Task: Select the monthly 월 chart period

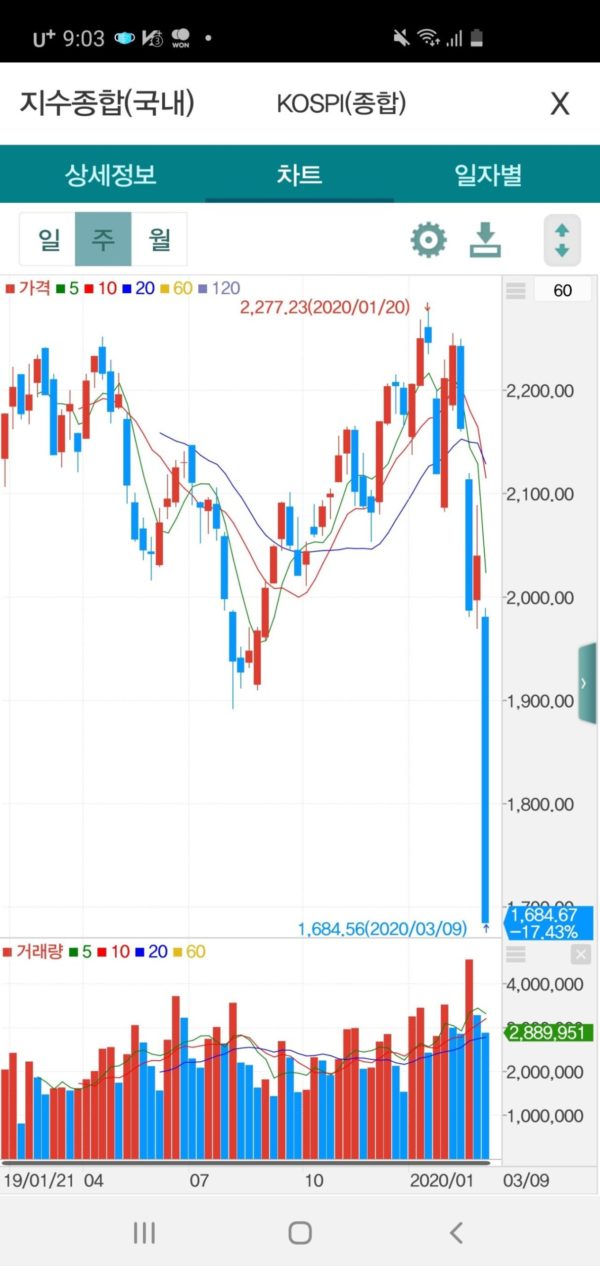Action: (159, 240)
